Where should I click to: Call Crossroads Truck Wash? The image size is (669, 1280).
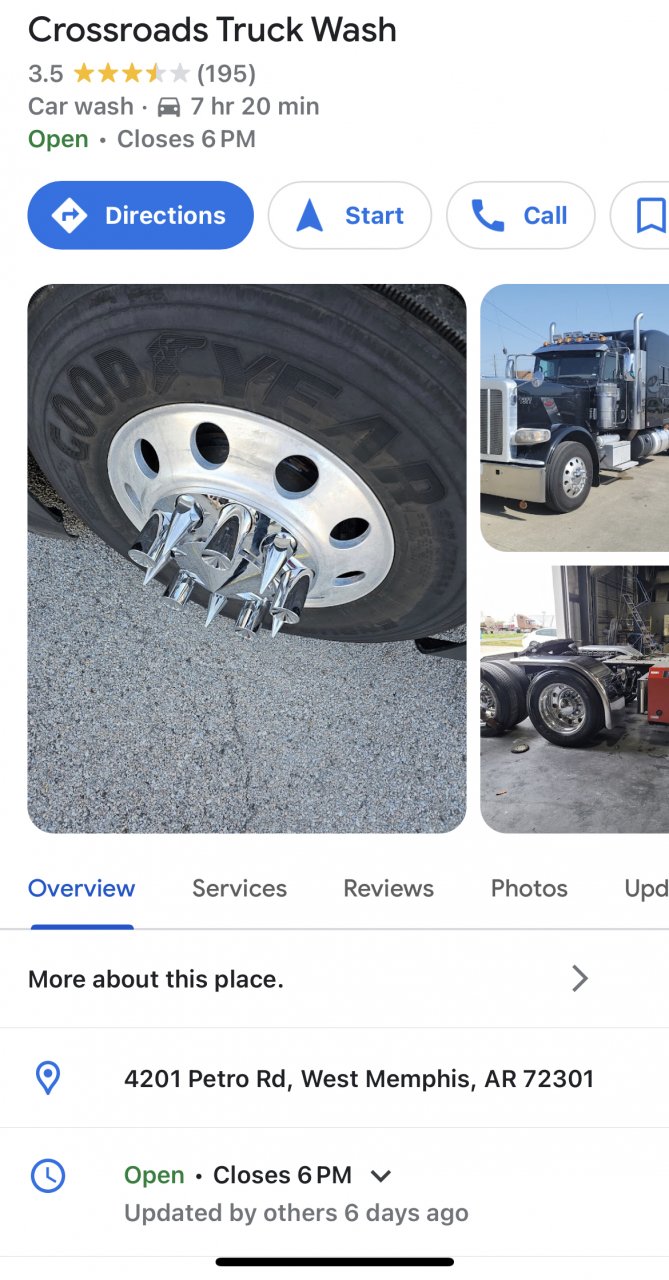[x=520, y=215]
